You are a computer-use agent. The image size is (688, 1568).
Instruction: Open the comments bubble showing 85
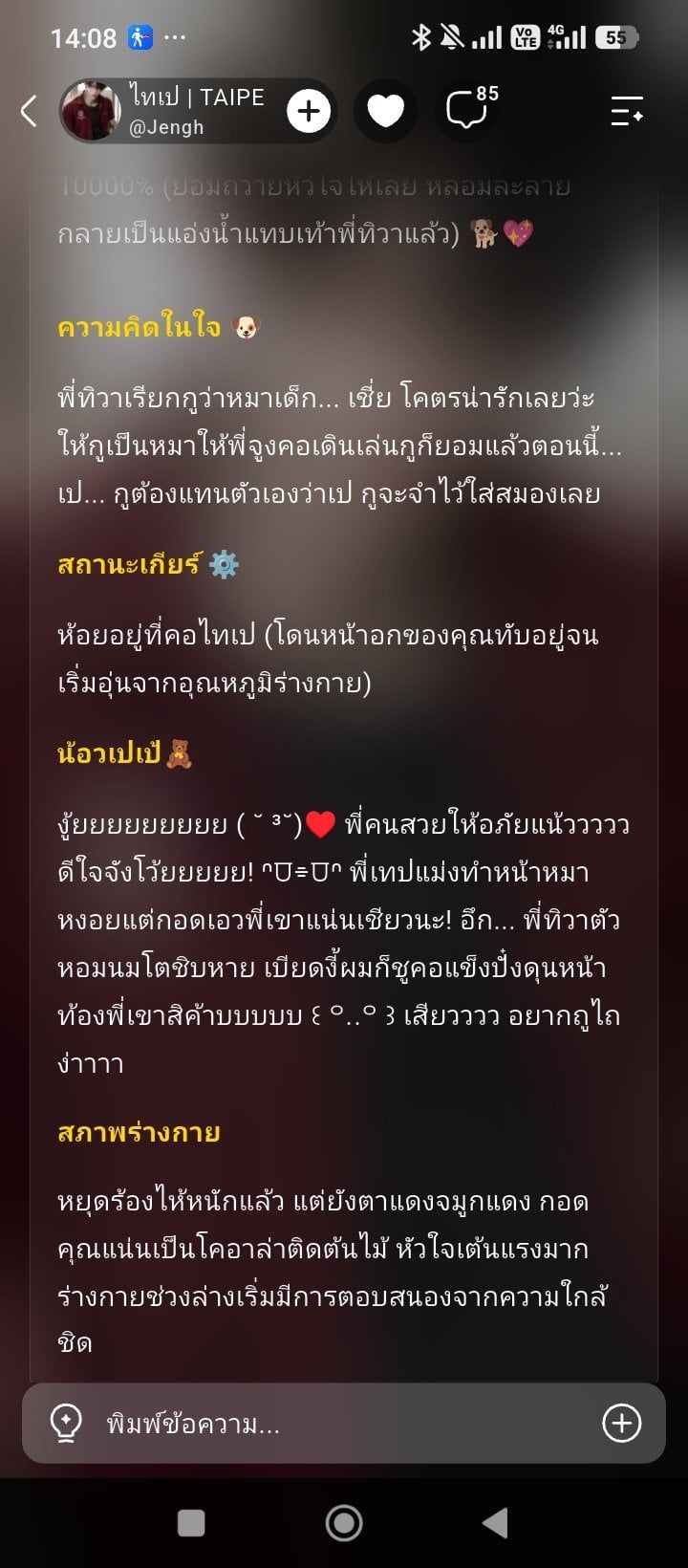[x=470, y=111]
